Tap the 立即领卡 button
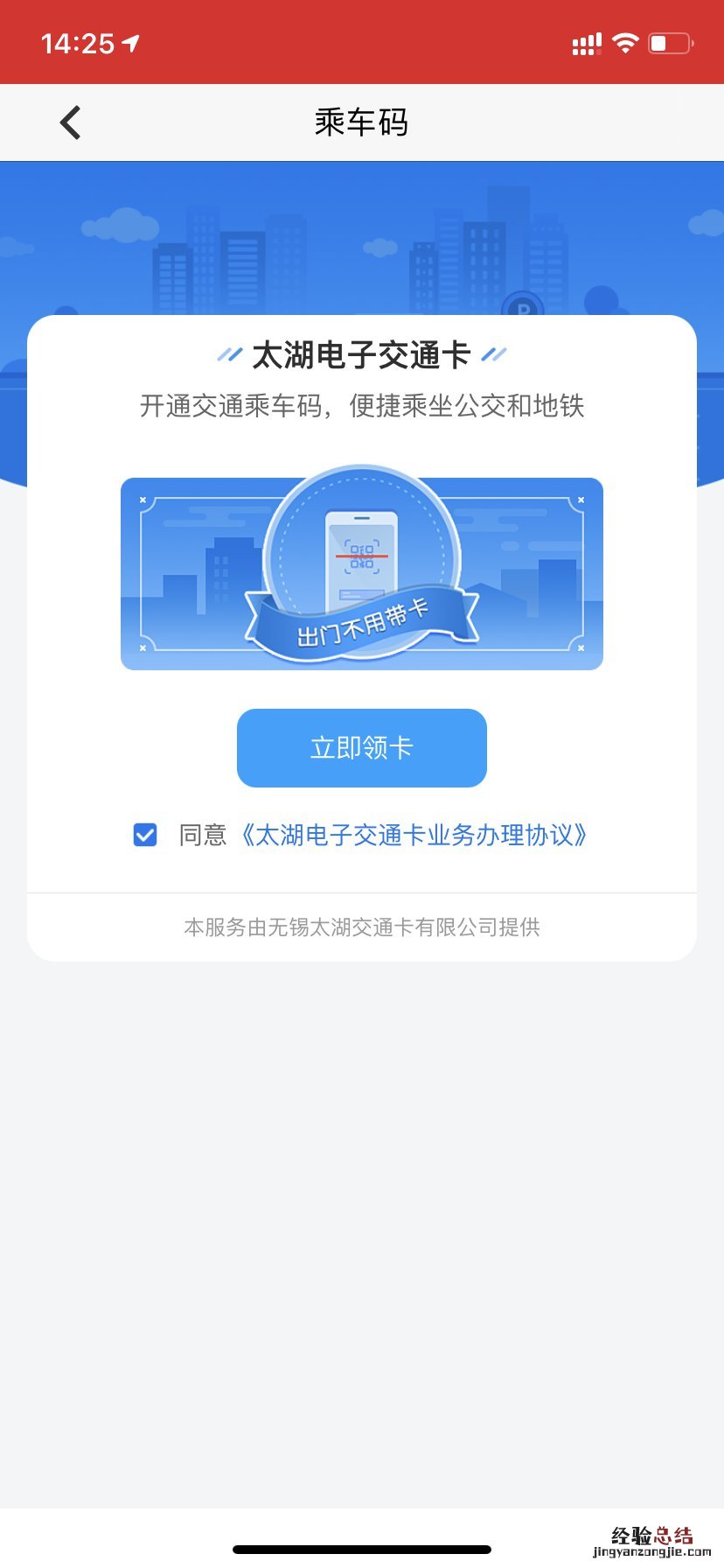This screenshot has height=1568, width=724. [361, 748]
